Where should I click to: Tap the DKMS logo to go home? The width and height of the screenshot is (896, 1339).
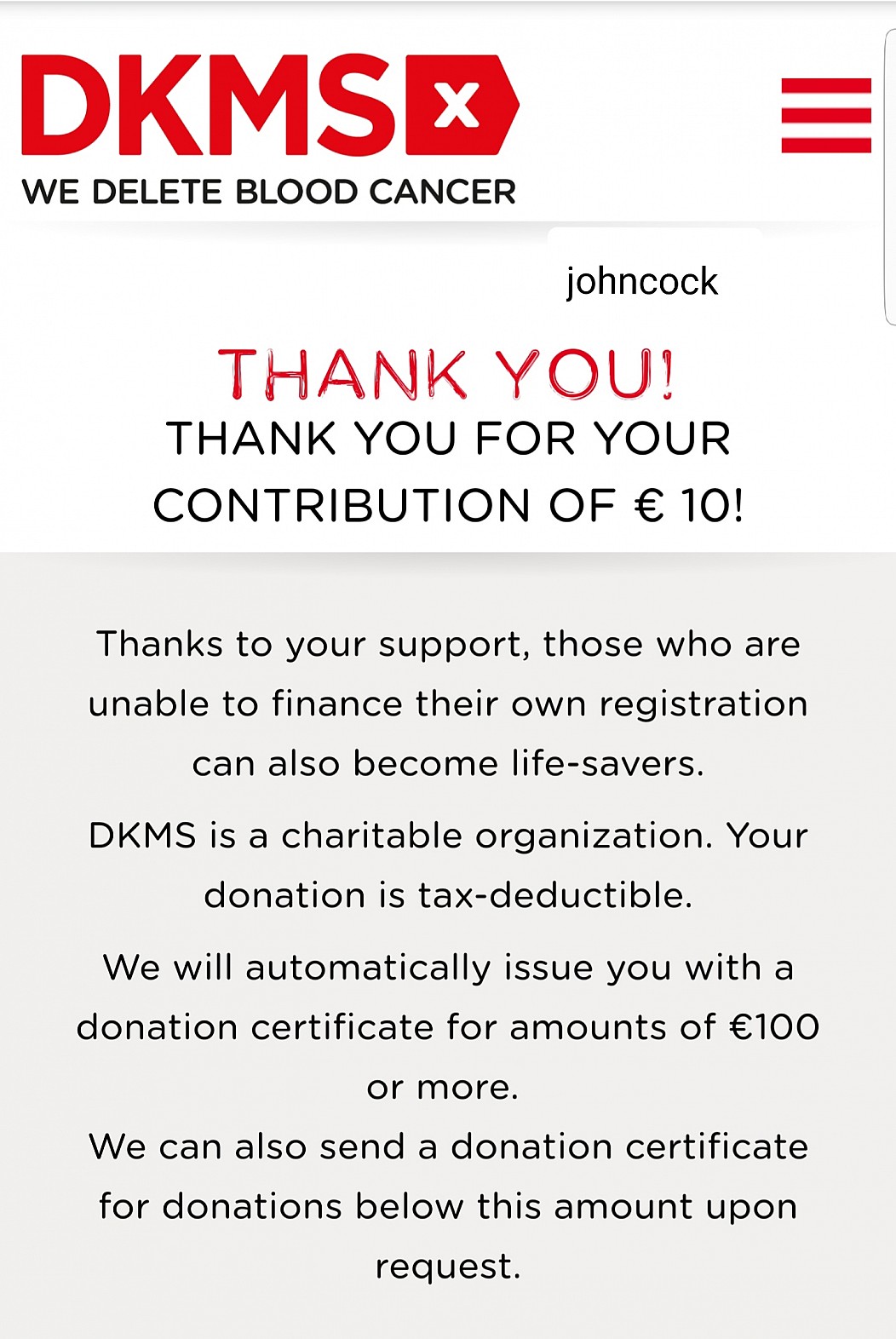click(x=270, y=129)
